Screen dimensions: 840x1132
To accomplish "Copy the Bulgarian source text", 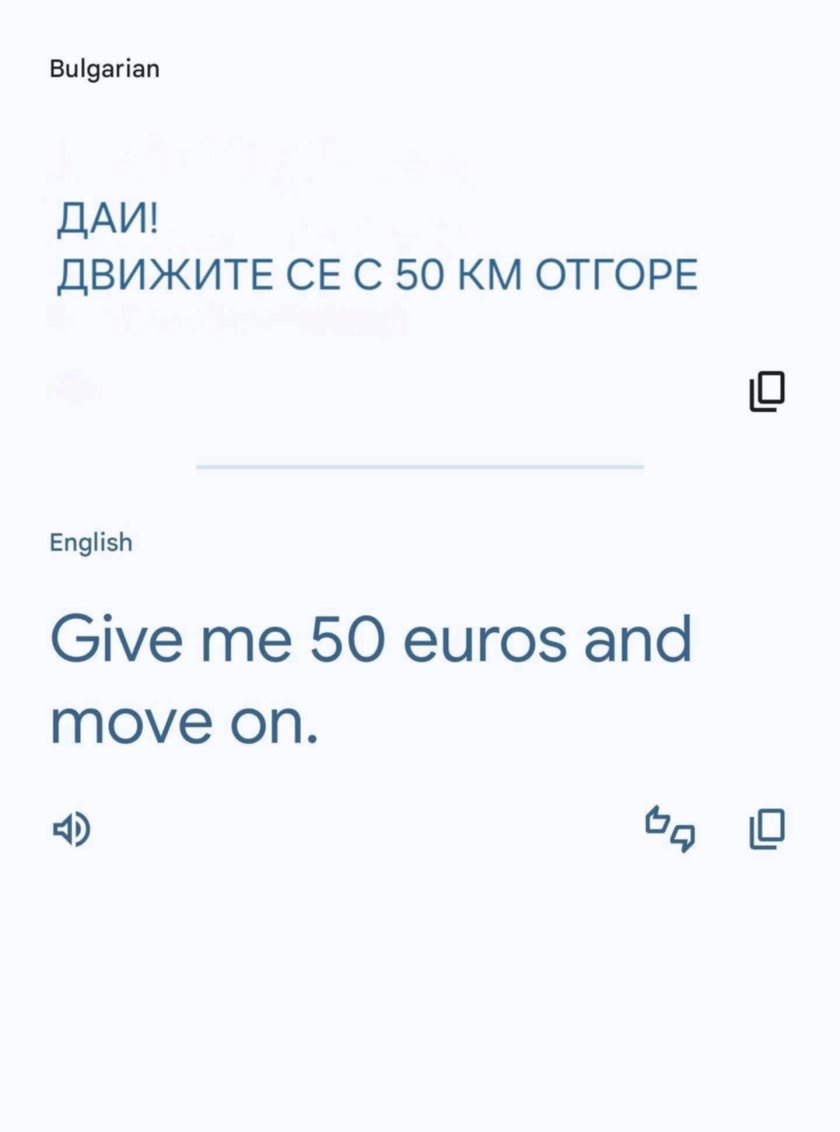I will [x=767, y=391].
